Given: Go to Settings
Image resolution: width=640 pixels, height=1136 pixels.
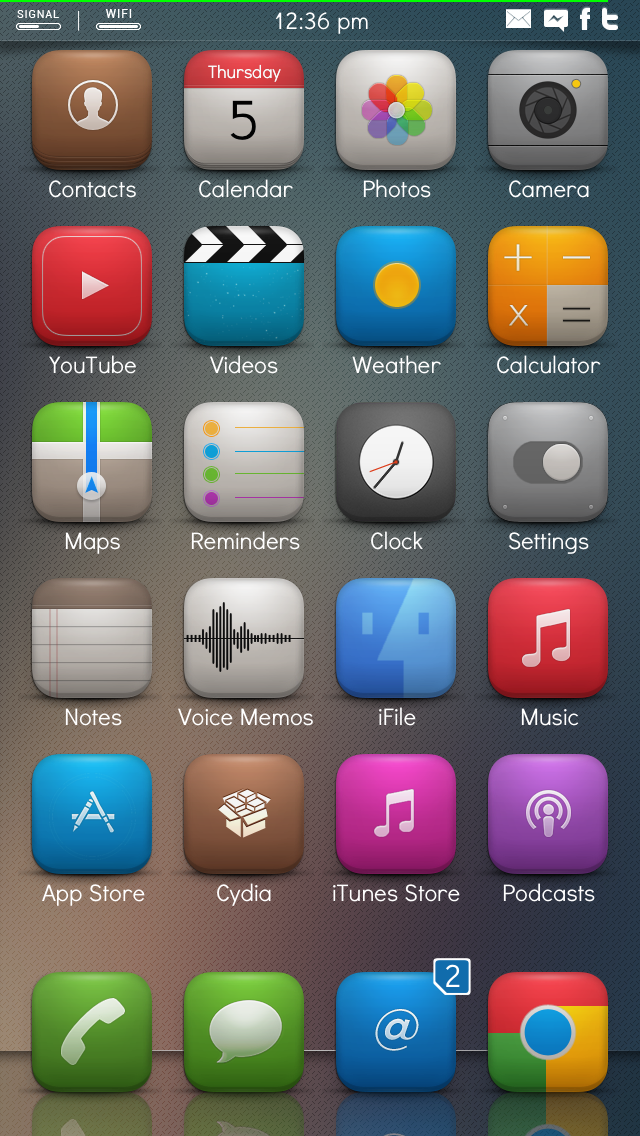Looking at the screenshot, I should [x=548, y=462].
